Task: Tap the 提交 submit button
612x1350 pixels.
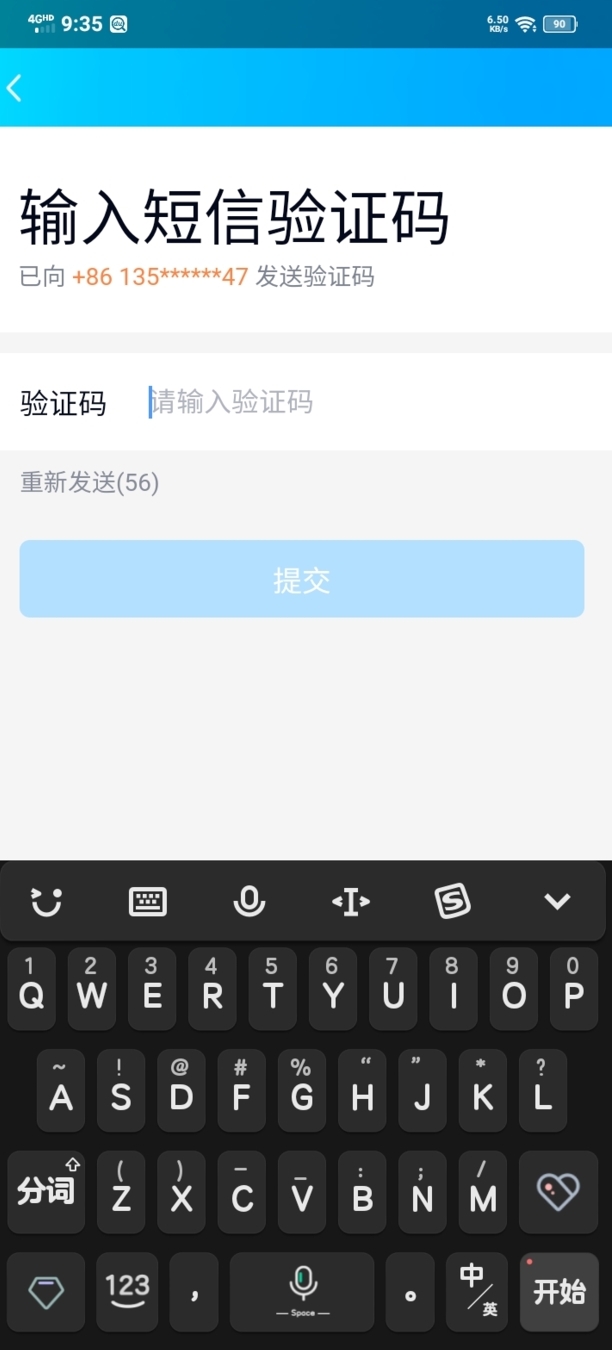Action: (x=302, y=579)
